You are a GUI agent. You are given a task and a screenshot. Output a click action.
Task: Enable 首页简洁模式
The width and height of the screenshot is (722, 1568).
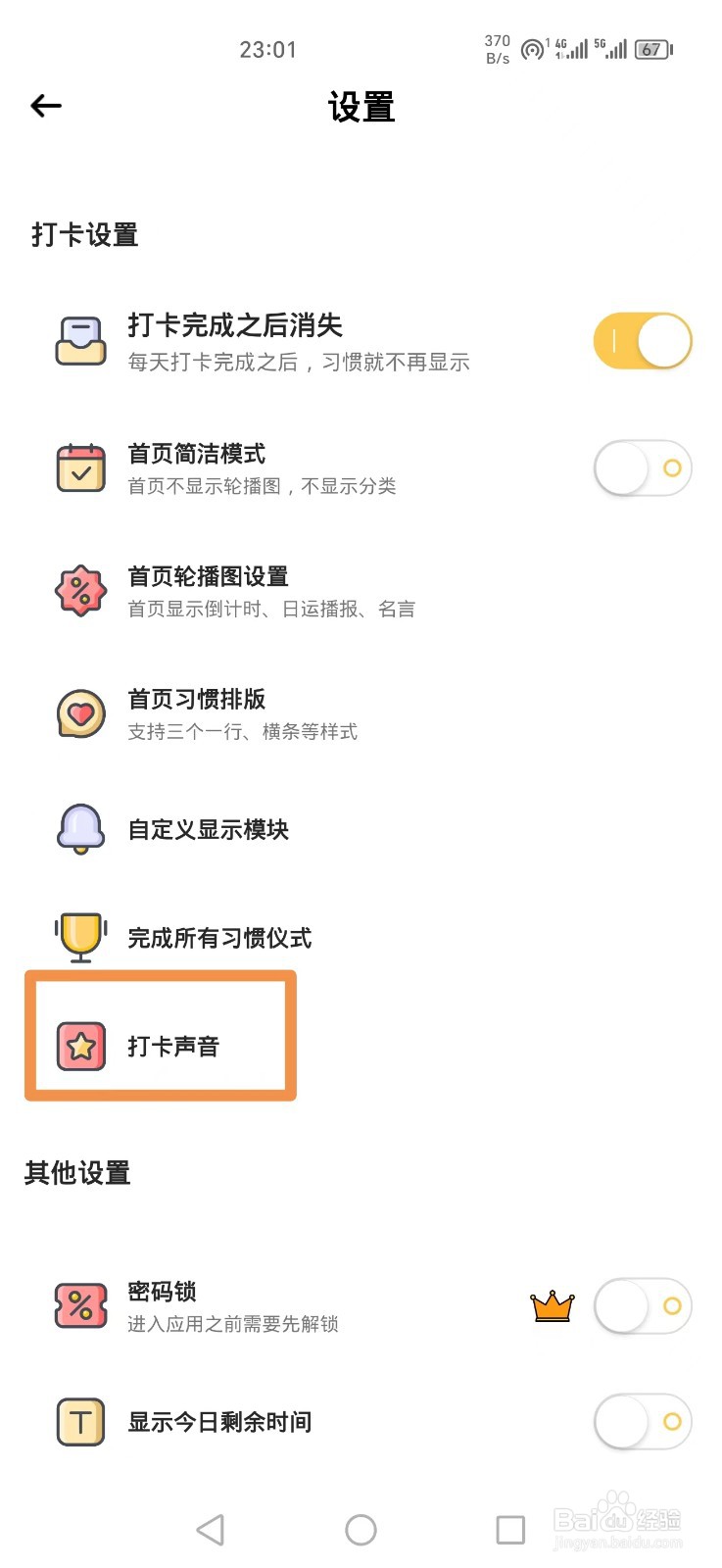642,467
